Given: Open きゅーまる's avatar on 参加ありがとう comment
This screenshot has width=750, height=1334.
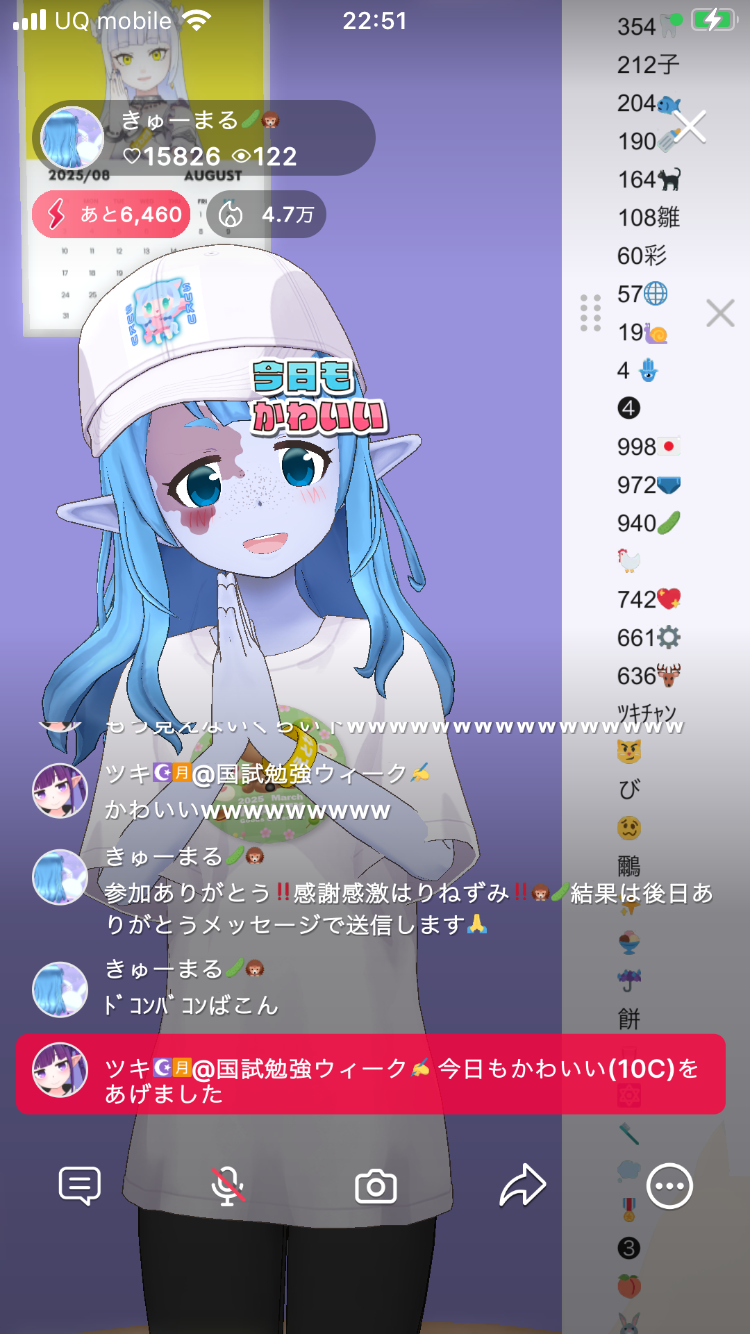Looking at the screenshot, I should coord(60,877).
